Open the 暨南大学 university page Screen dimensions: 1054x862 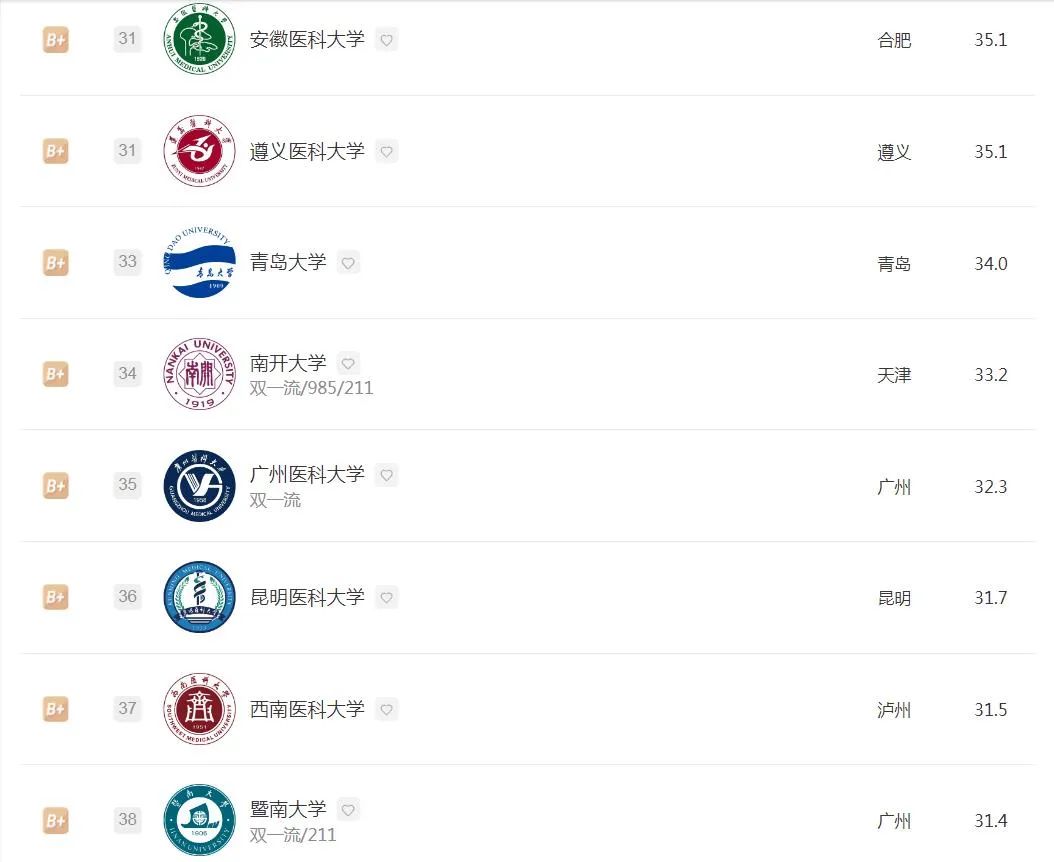(x=288, y=810)
